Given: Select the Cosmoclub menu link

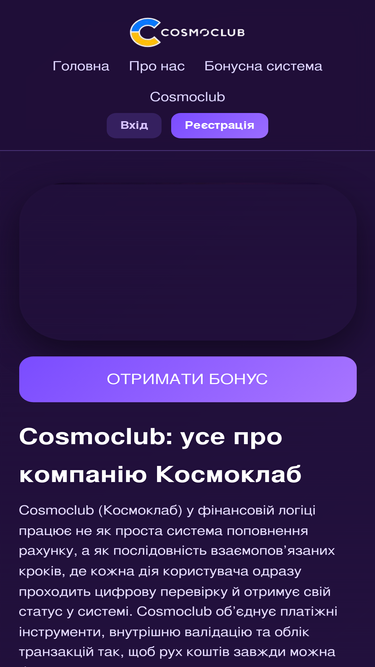Looking at the screenshot, I should pyautogui.click(x=188, y=97).
